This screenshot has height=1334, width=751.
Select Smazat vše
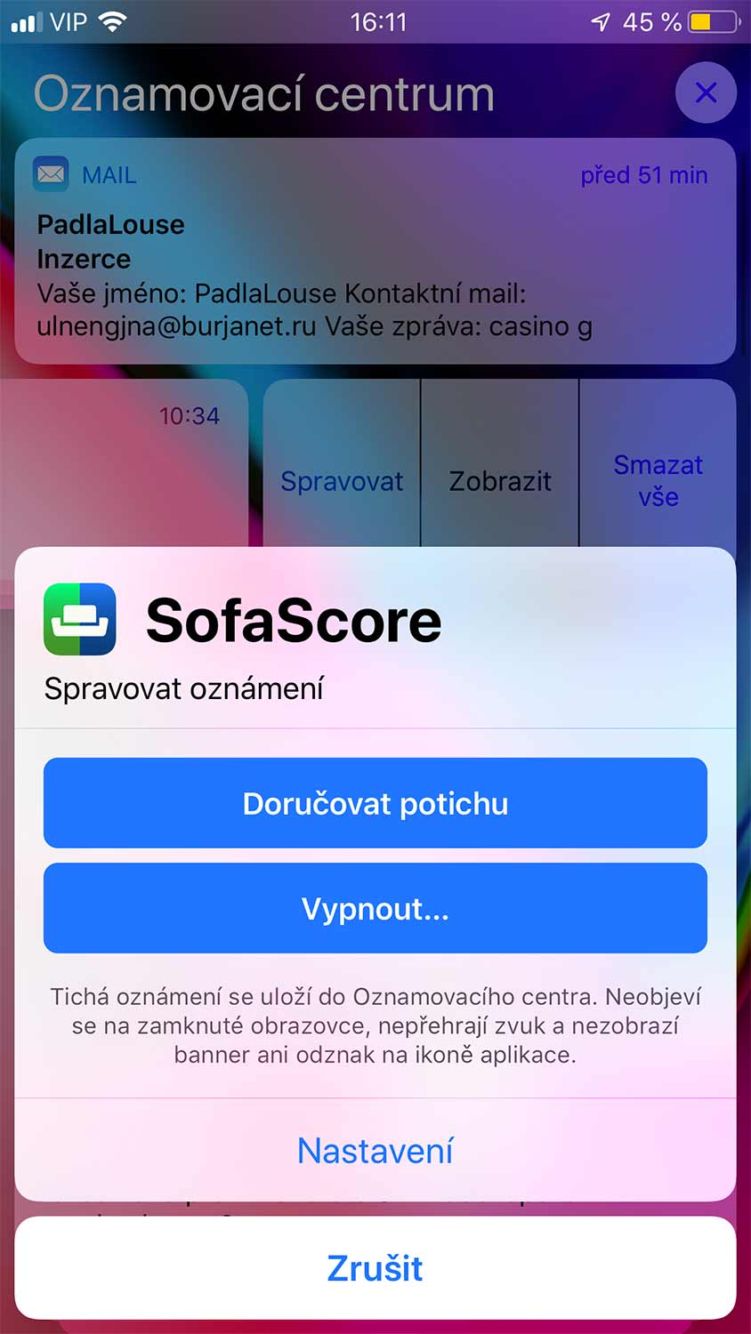tap(658, 481)
